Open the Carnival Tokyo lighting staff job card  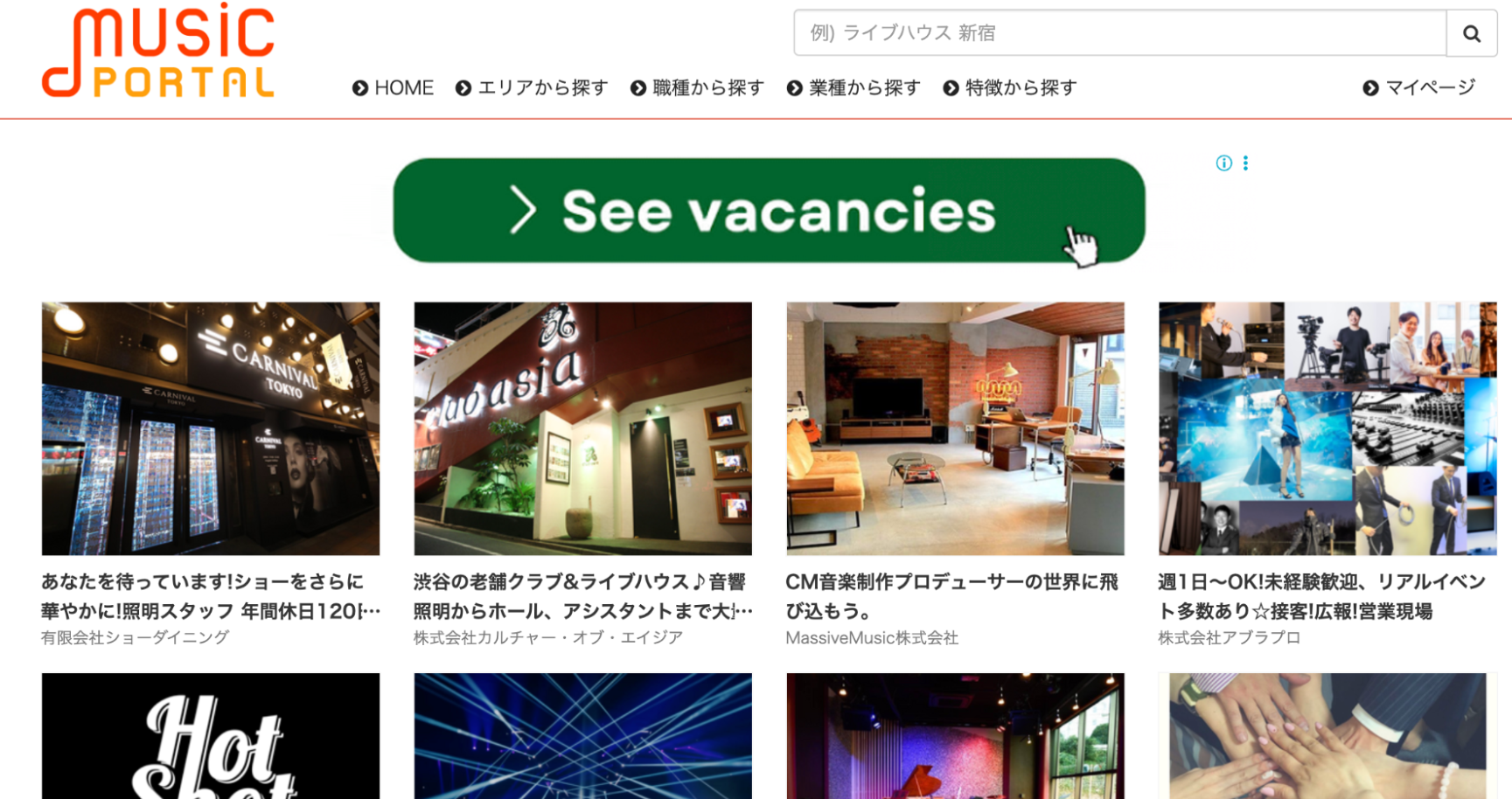pos(211,428)
